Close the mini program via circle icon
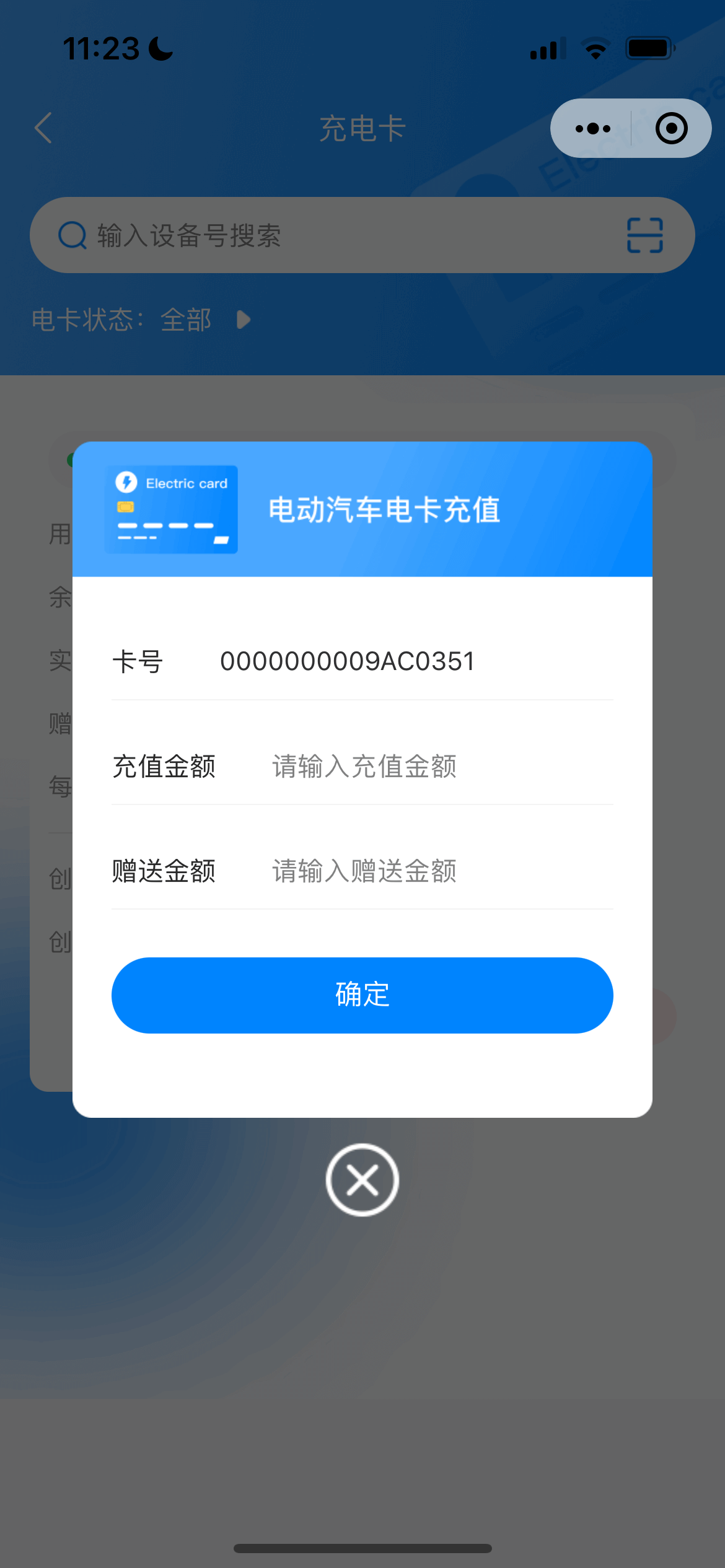 pyautogui.click(x=671, y=129)
